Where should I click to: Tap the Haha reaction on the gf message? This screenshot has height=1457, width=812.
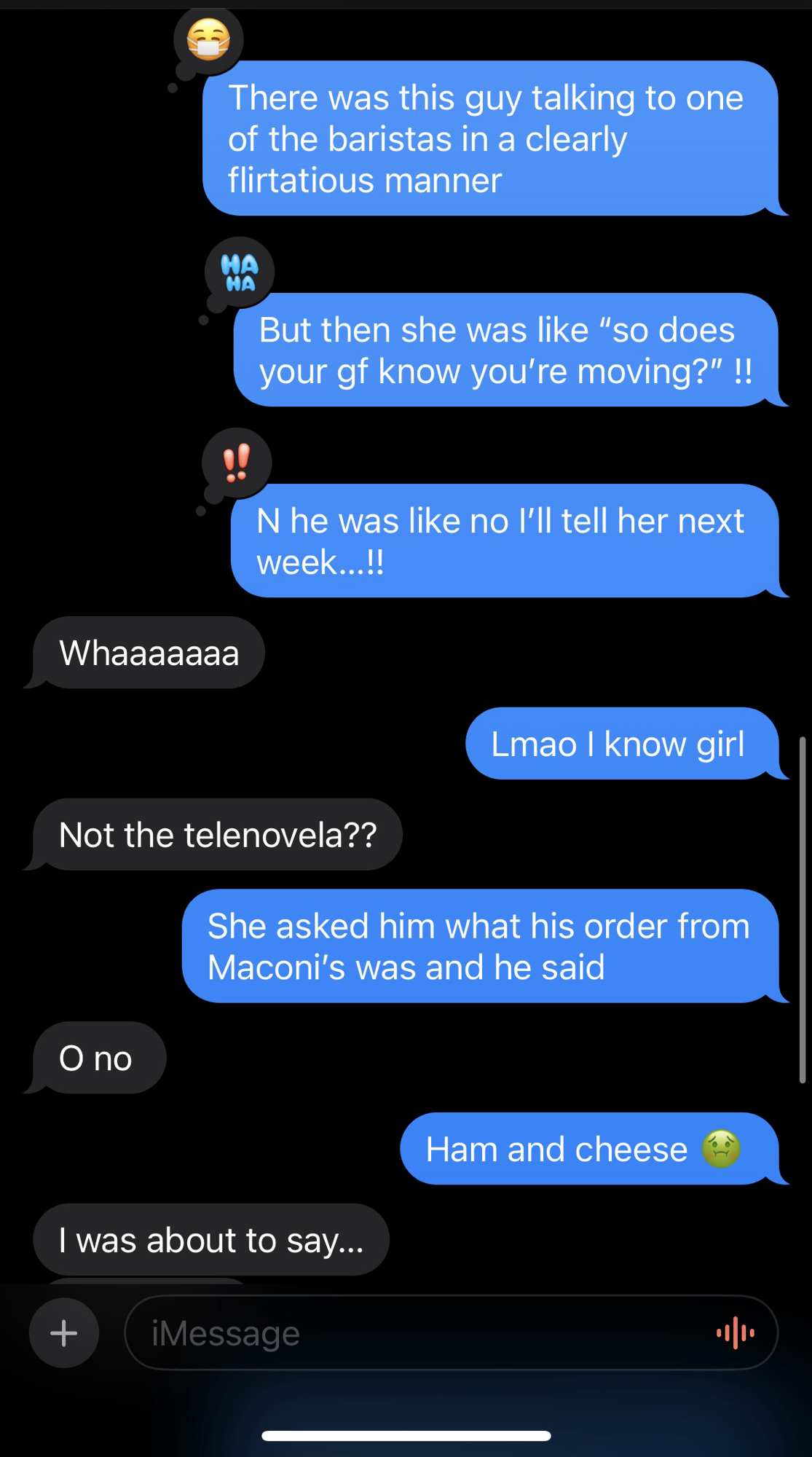click(240, 272)
